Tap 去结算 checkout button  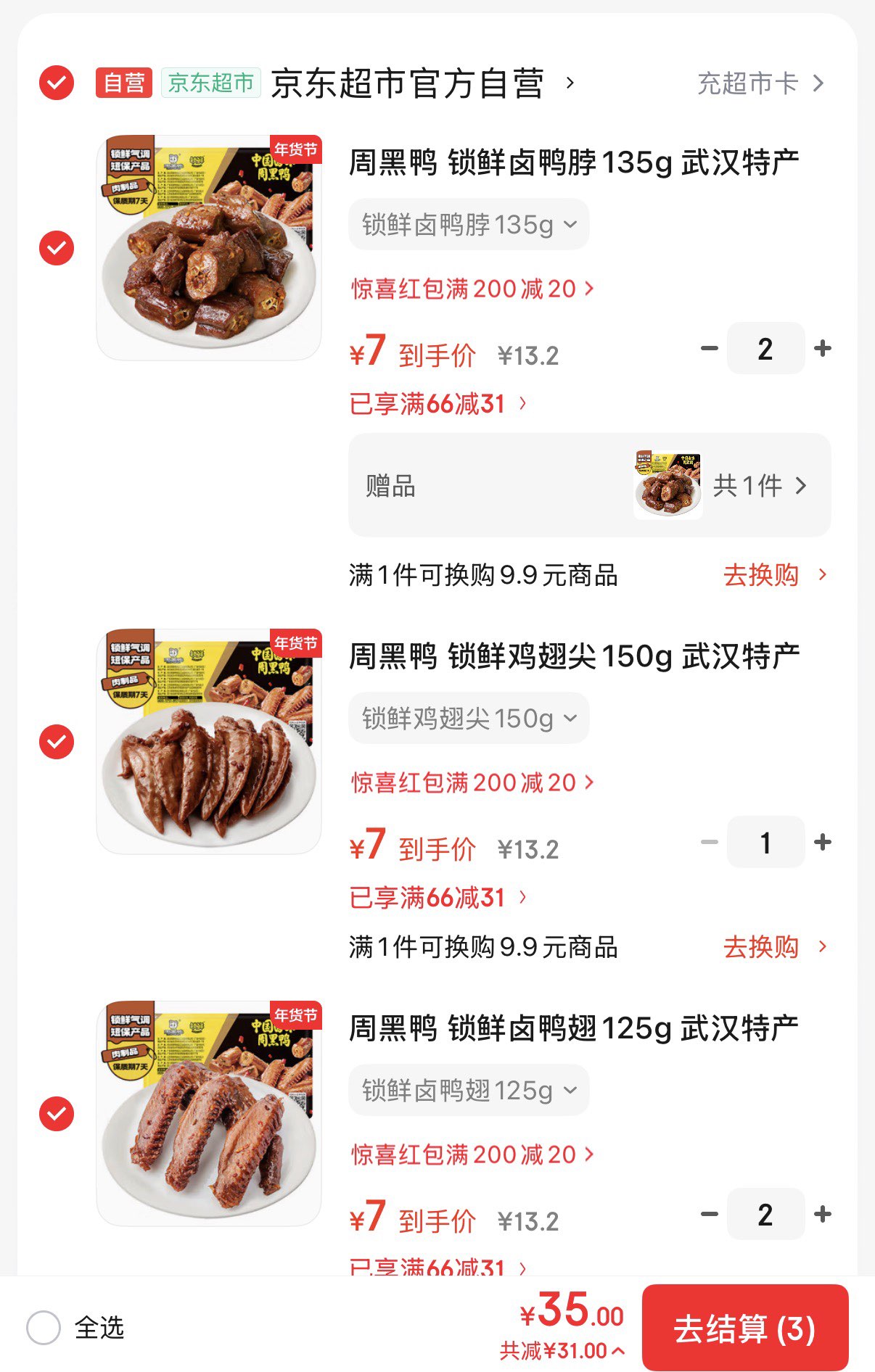pos(744,1329)
